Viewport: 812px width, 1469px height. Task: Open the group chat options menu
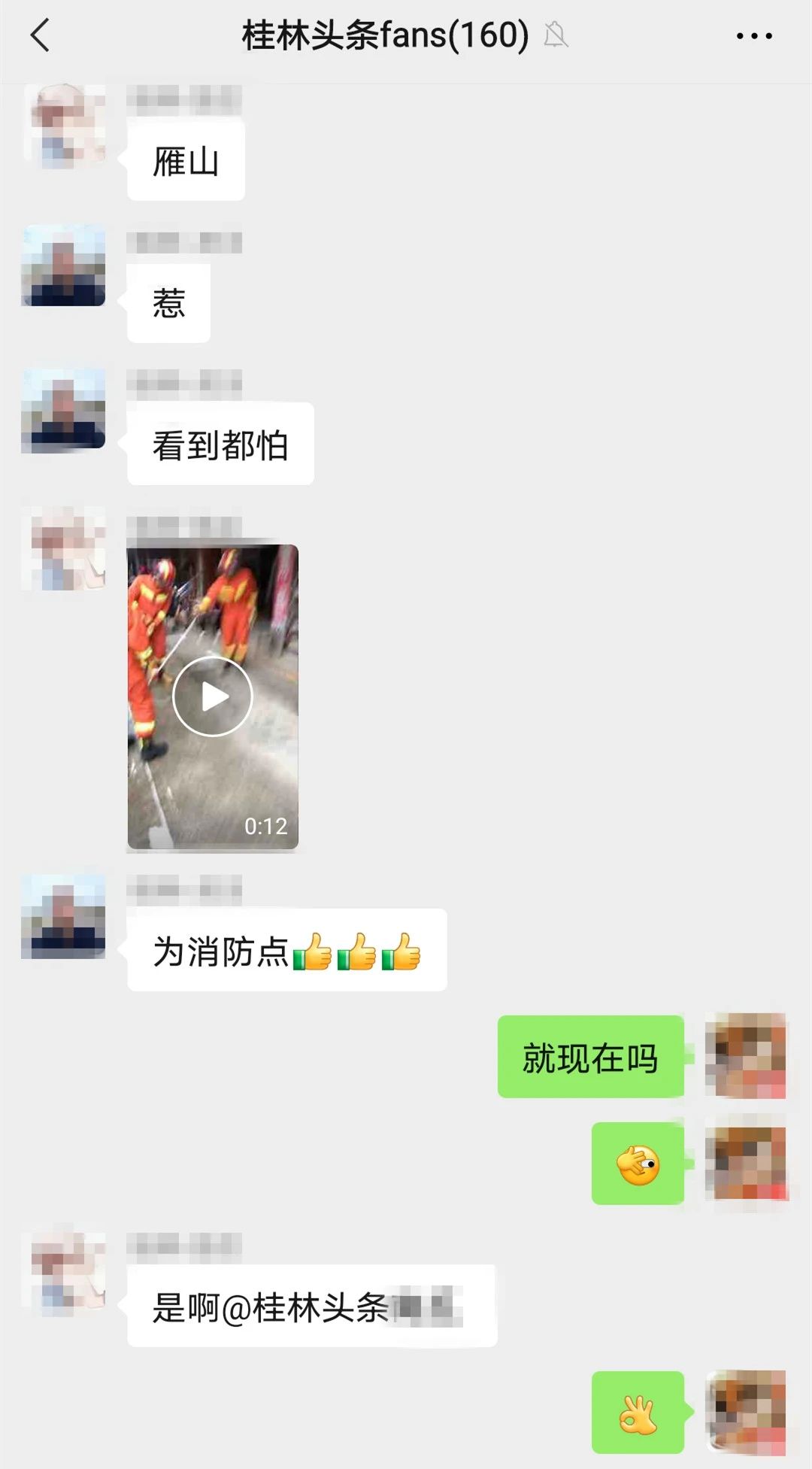pos(753,35)
